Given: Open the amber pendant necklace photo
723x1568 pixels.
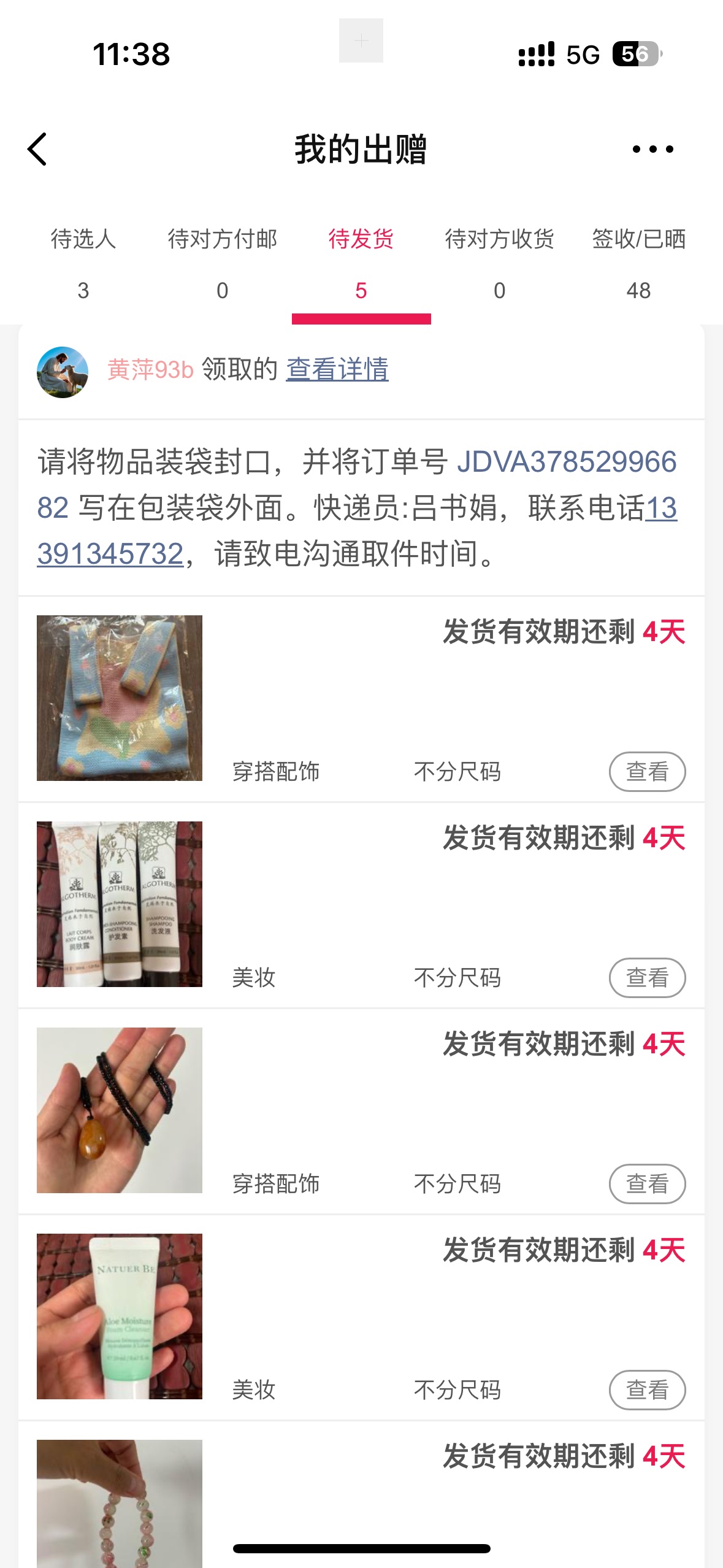Looking at the screenshot, I should click(120, 1110).
